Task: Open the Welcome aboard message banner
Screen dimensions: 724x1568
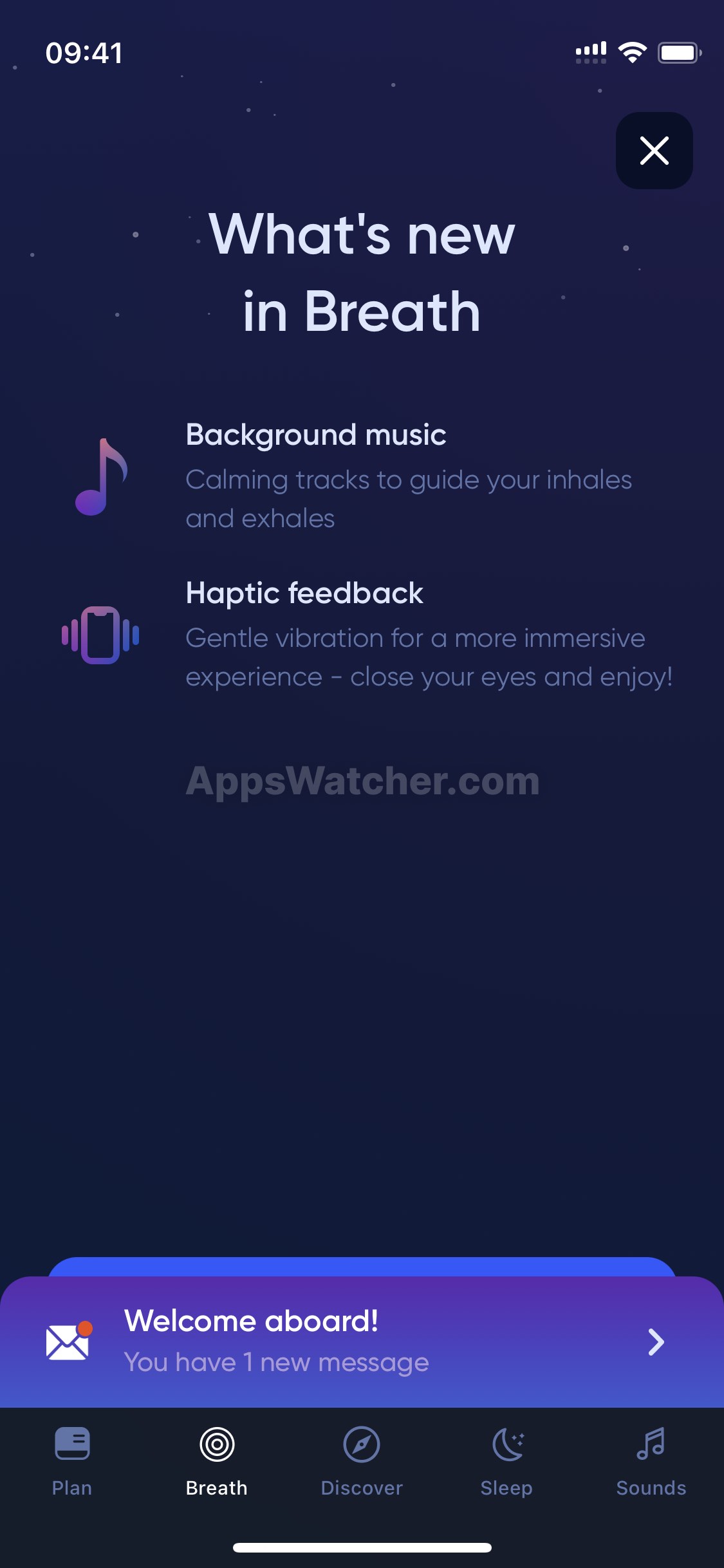Action: (x=362, y=1341)
